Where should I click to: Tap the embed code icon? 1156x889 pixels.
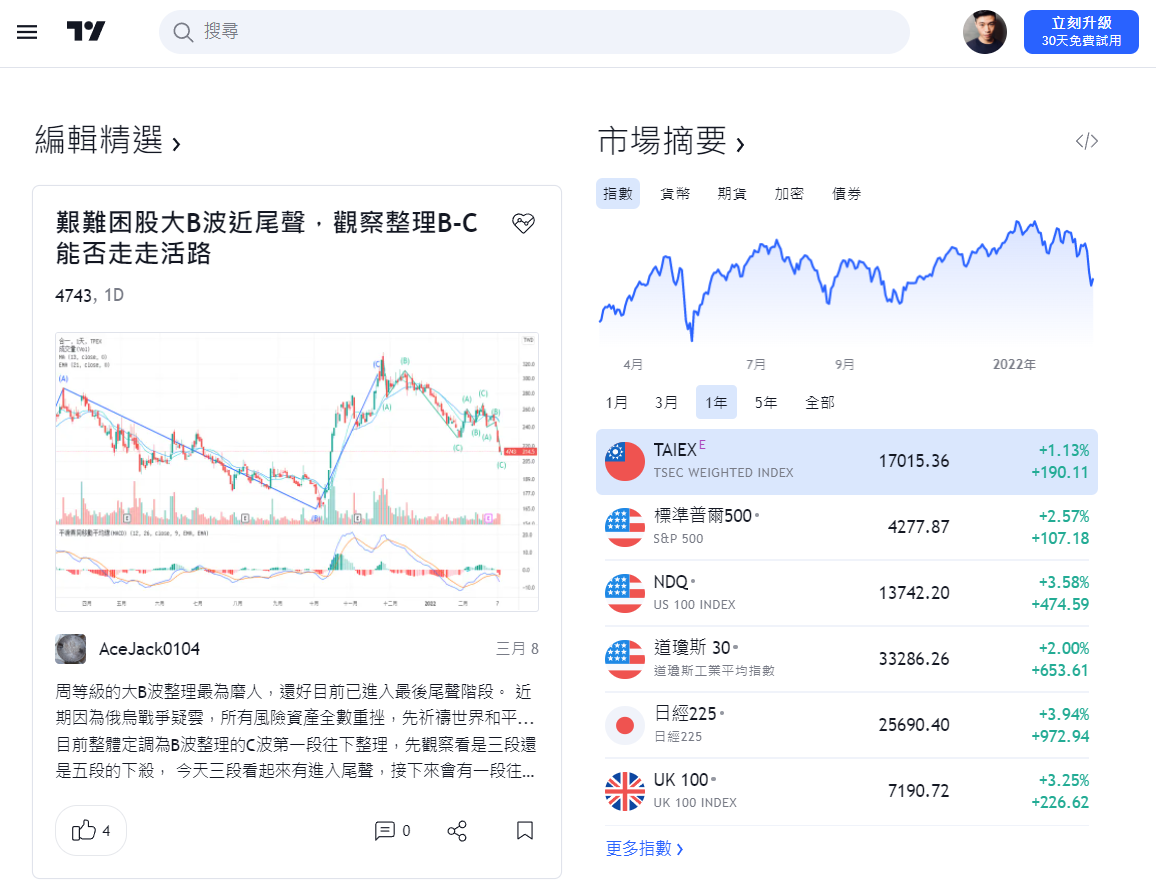tap(1086, 141)
